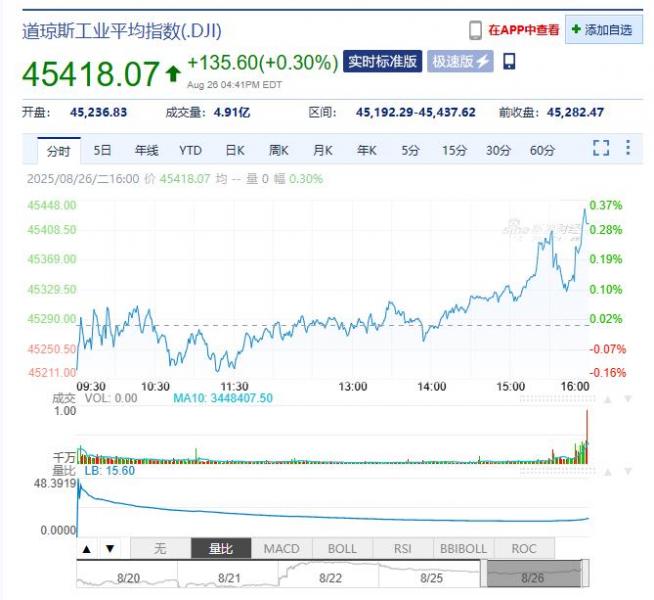Select the 无 indicator option
The image size is (654, 600).
(160, 548)
